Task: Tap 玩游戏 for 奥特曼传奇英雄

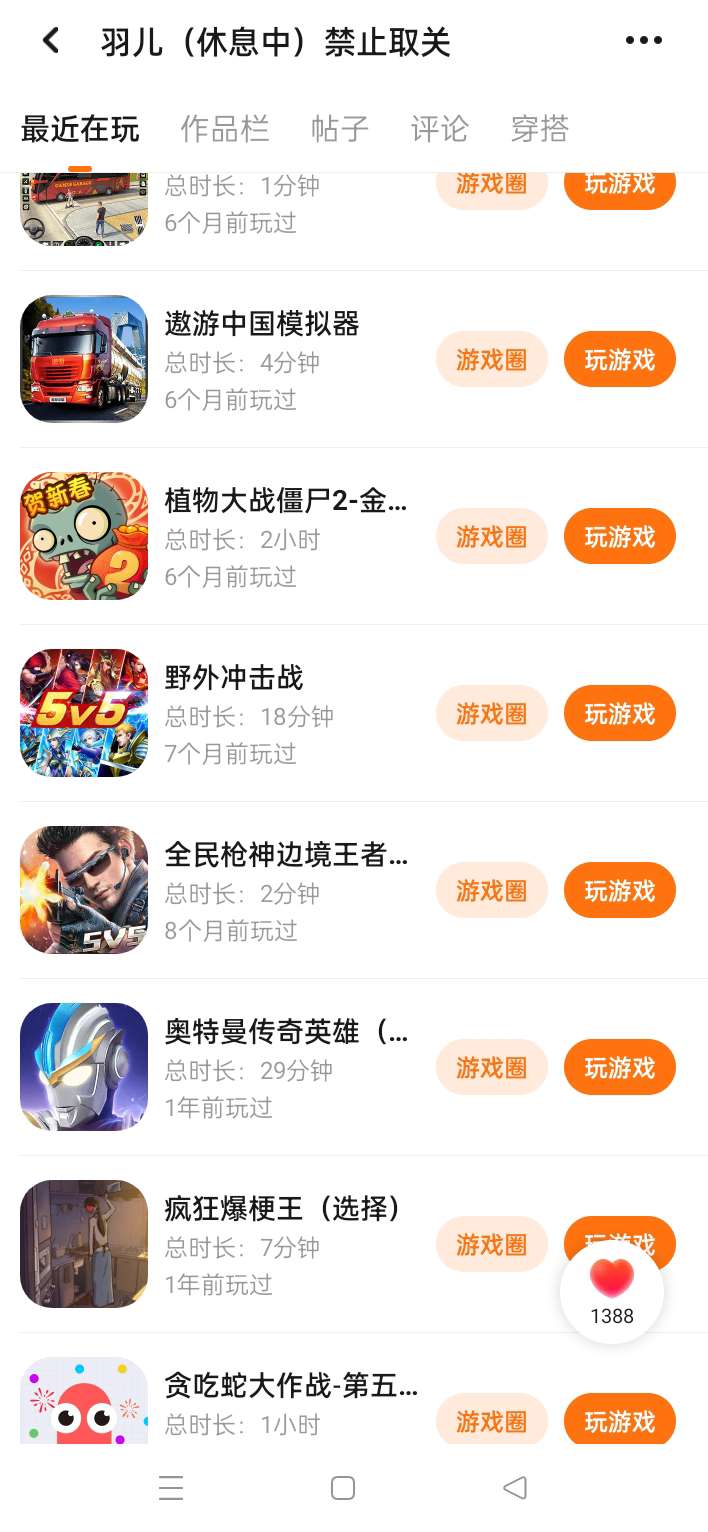Action: tap(619, 1068)
